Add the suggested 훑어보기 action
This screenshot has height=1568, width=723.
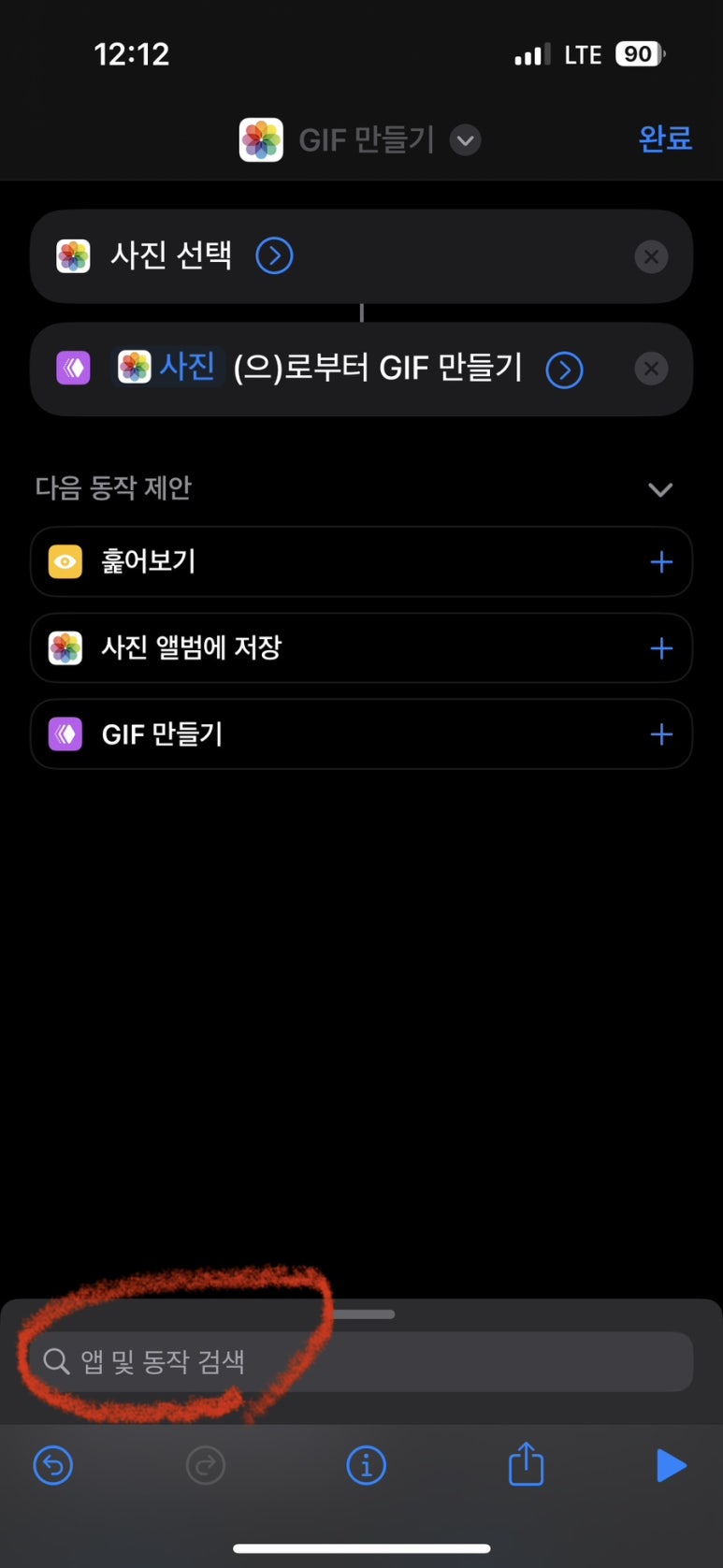click(x=660, y=561)
